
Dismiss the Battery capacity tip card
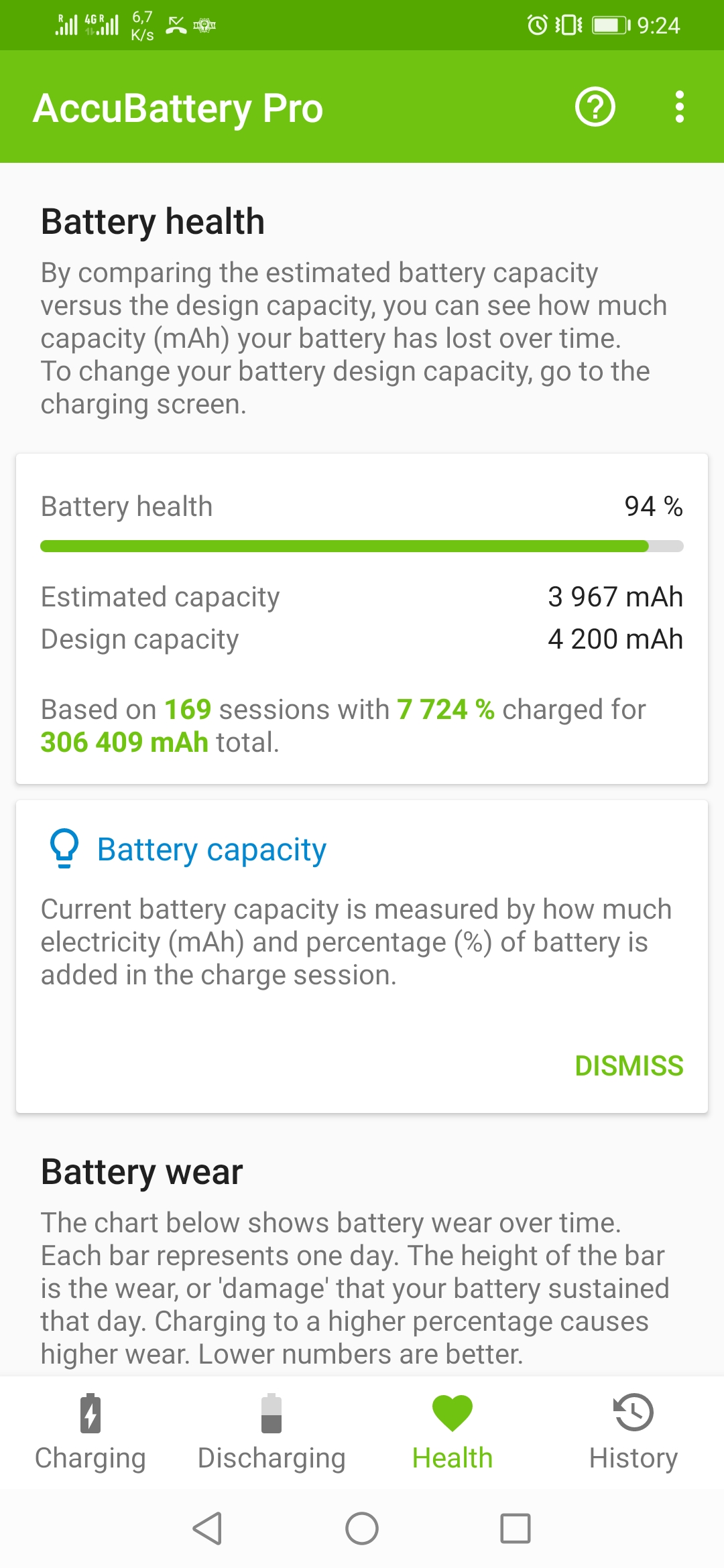628,1065
